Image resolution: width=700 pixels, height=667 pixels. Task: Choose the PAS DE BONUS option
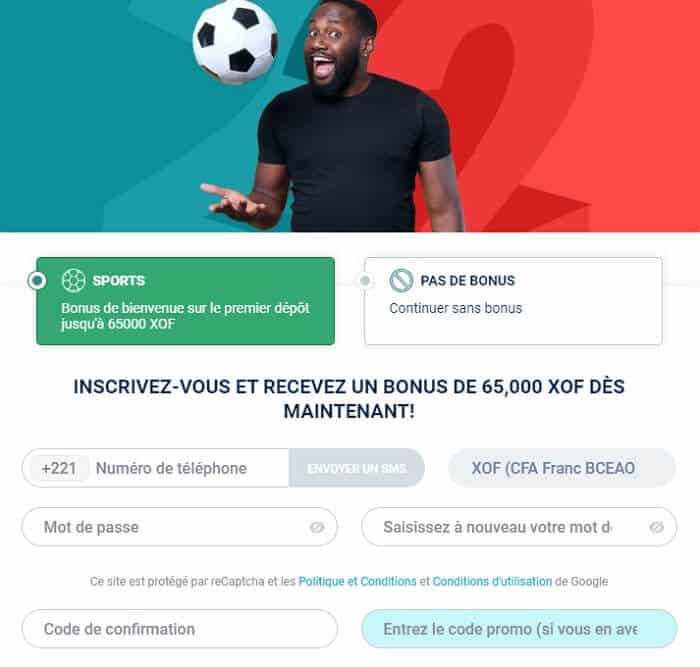point(513,300)
